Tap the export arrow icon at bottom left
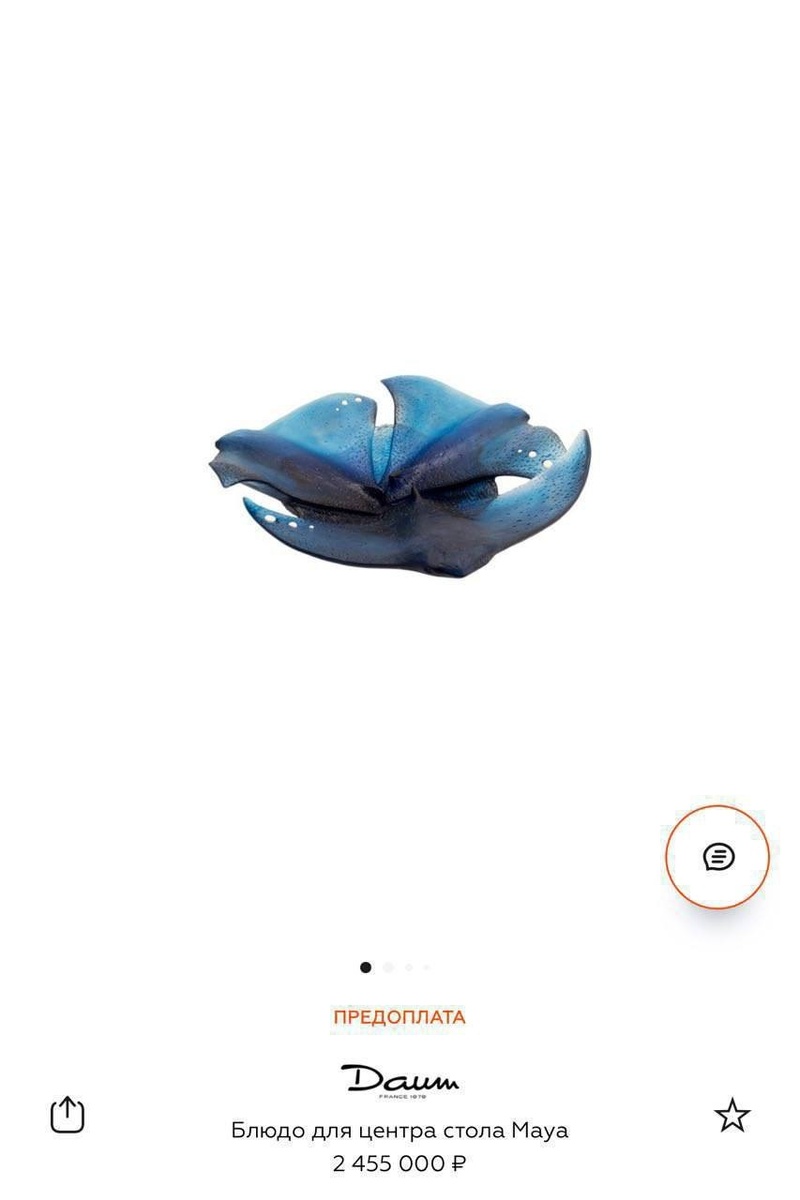The width and height of the screenshot is (800, 1200). click(x=66, y=1113)
